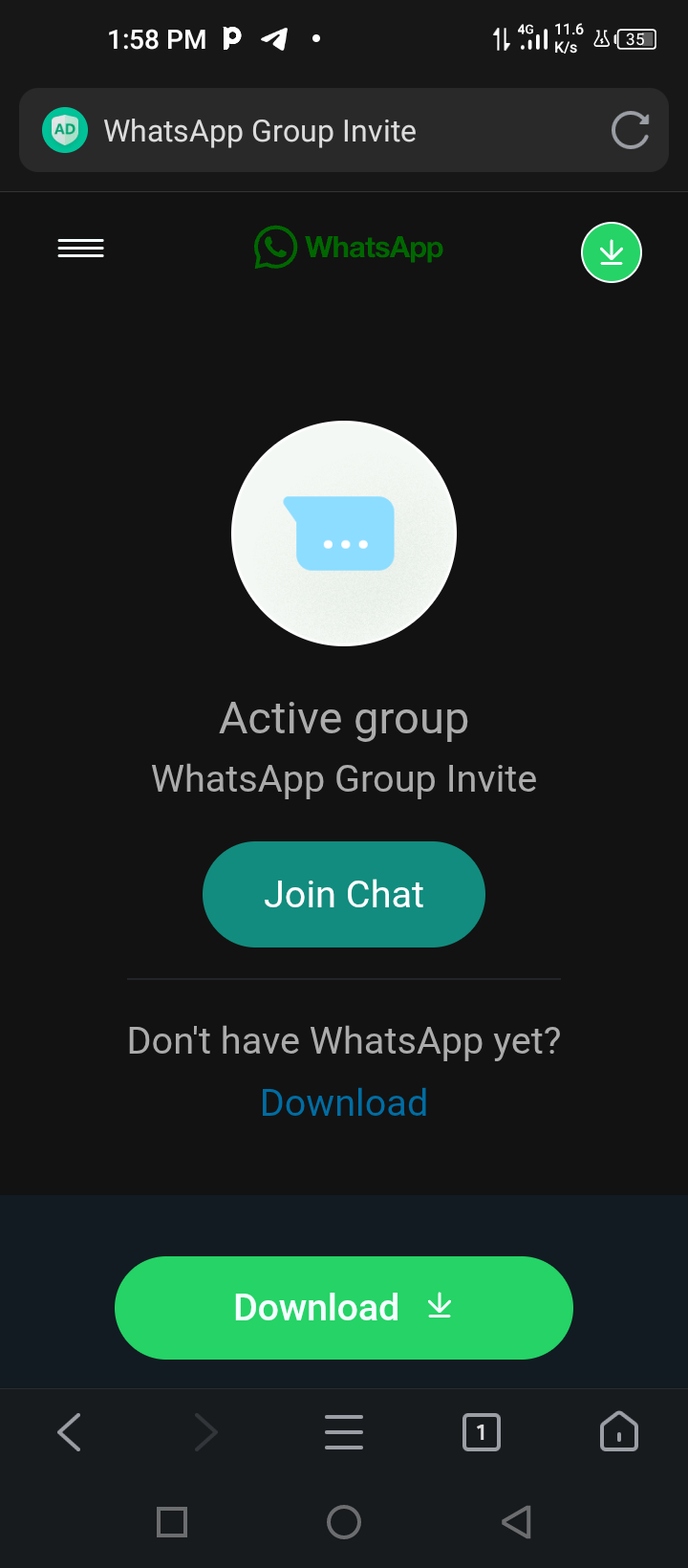Open the hamburger menu on the page
This screenshot has height=1568, width=688.
click(81, 249)
